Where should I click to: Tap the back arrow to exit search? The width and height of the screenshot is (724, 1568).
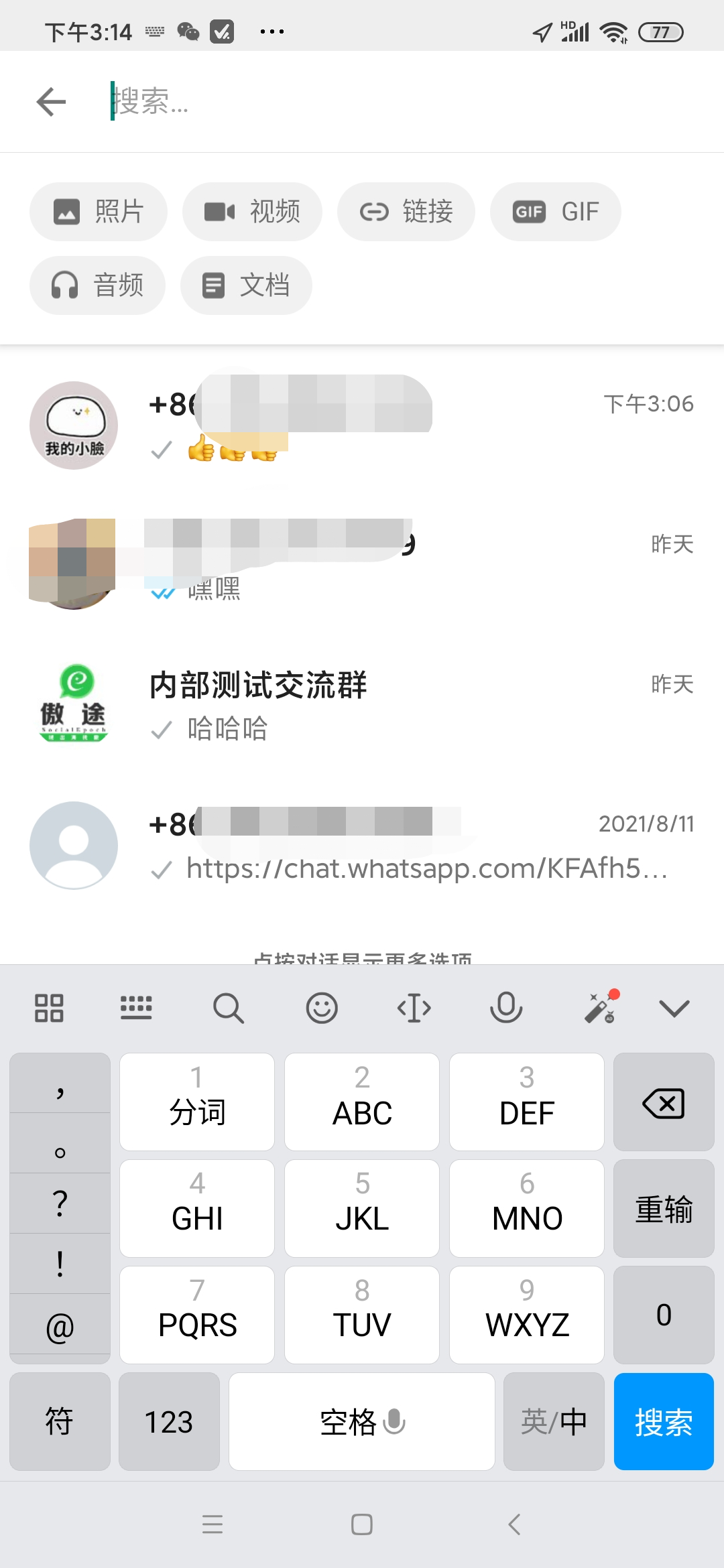pos(51,102)
